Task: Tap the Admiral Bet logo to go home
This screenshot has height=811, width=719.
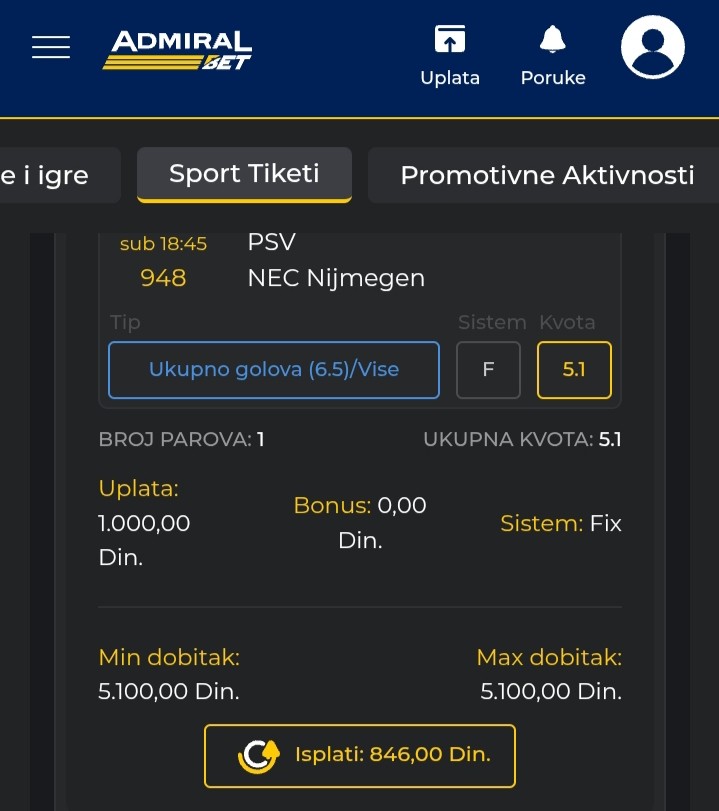Action: [177, 49]
